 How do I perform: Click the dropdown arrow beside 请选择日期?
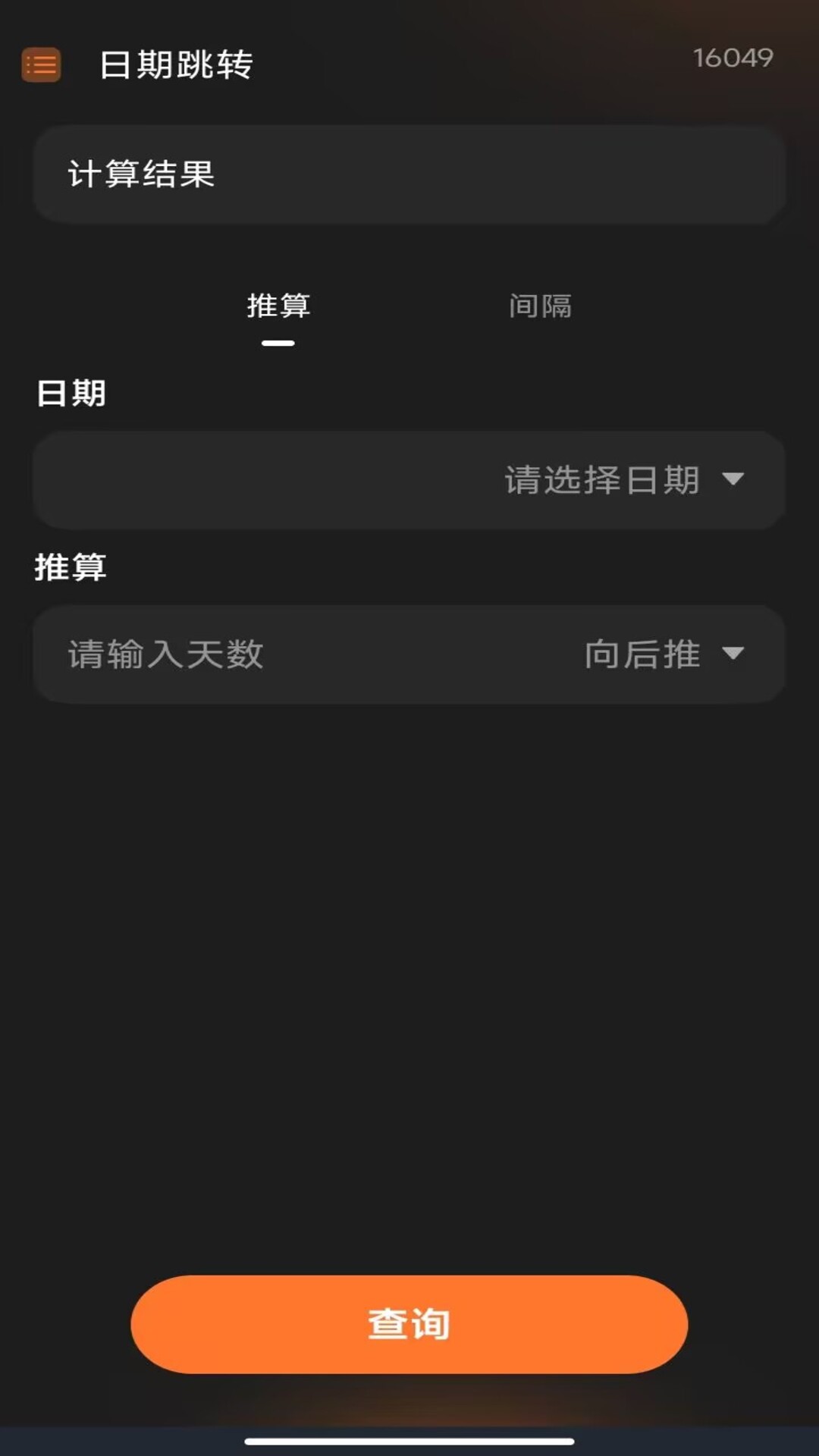click(733, 479)
